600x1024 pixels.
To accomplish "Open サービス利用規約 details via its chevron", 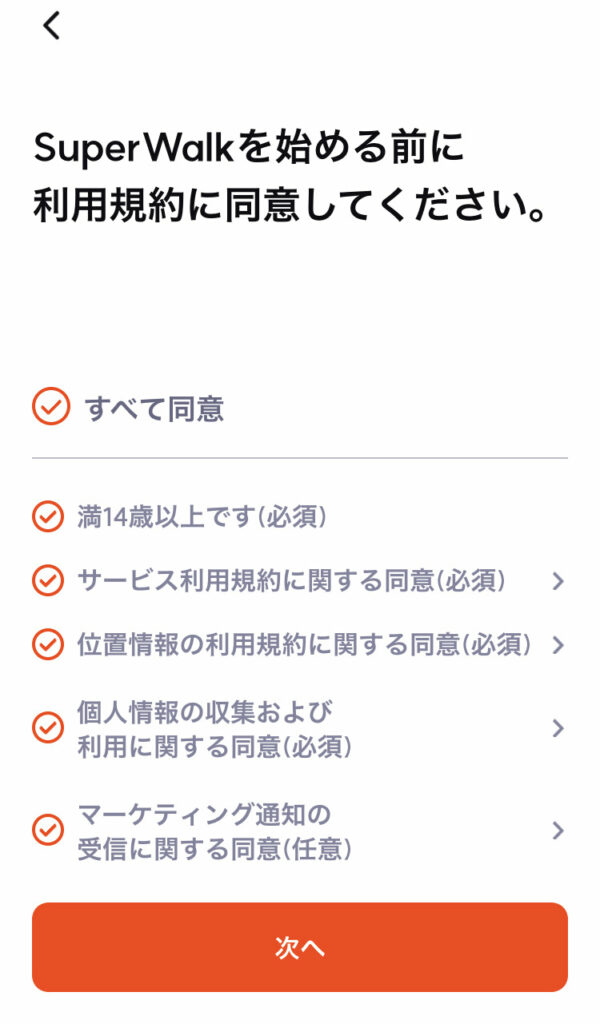I will pos(558,581).
